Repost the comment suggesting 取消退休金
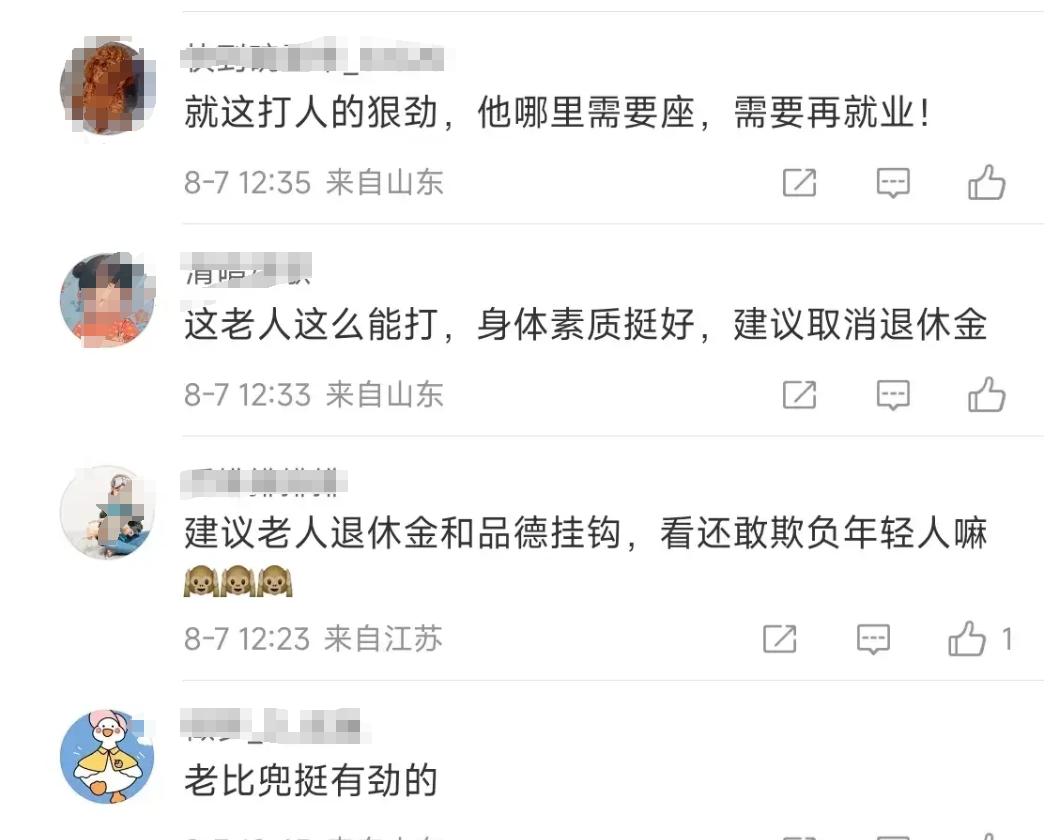This screenshot has height=840, width=1050. click(799, 395)
